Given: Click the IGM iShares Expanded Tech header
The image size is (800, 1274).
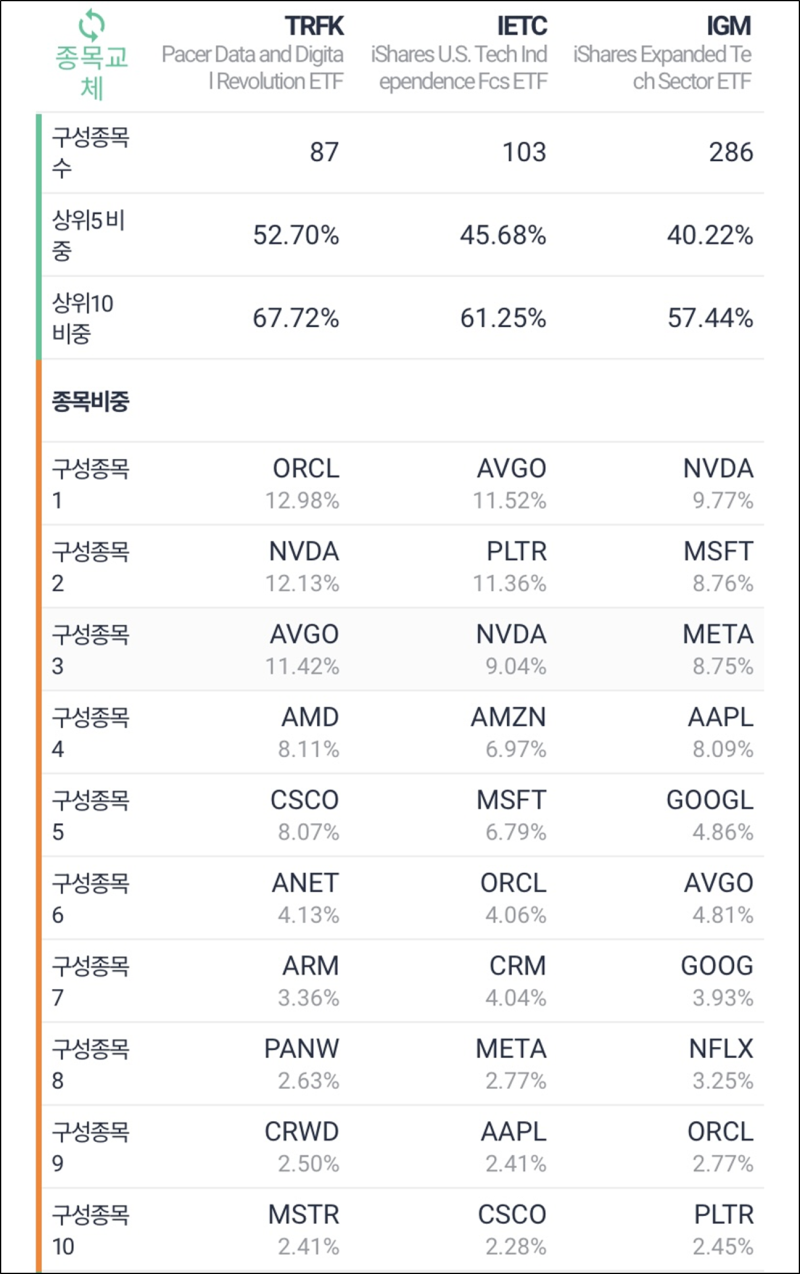Looking at the screenshot, I should coord(715,25).
